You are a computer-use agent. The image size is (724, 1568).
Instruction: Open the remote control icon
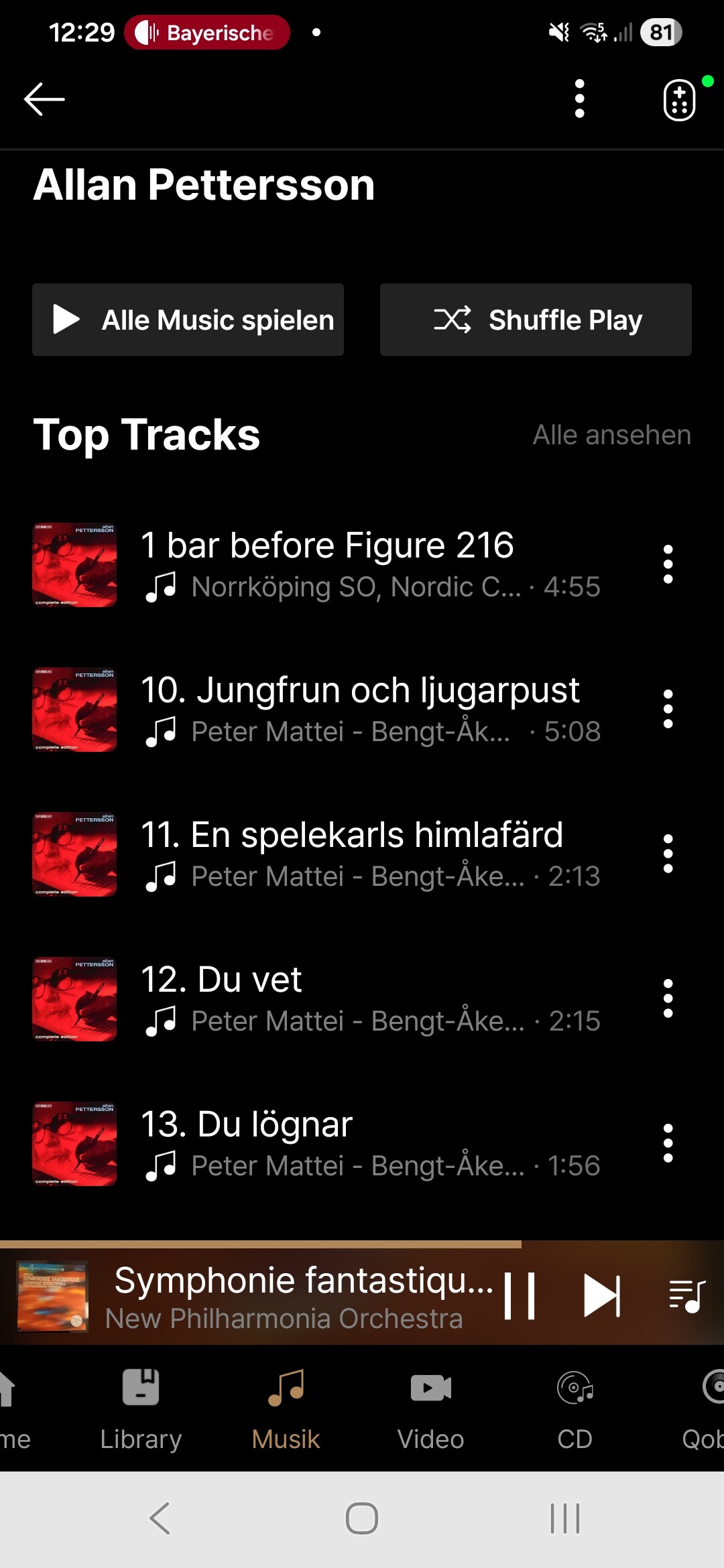click(x=680, y=101)
